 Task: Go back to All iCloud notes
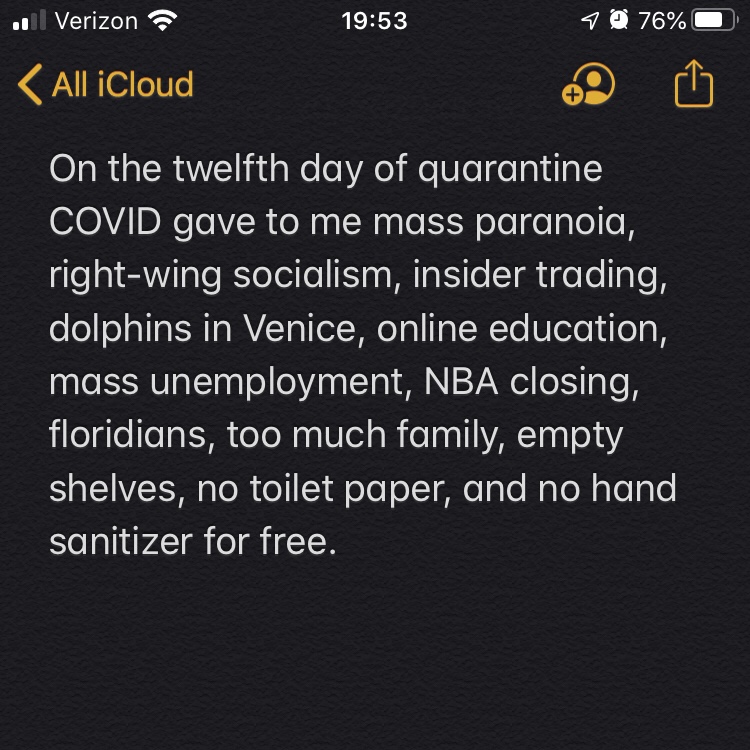[x=105, y=85]
